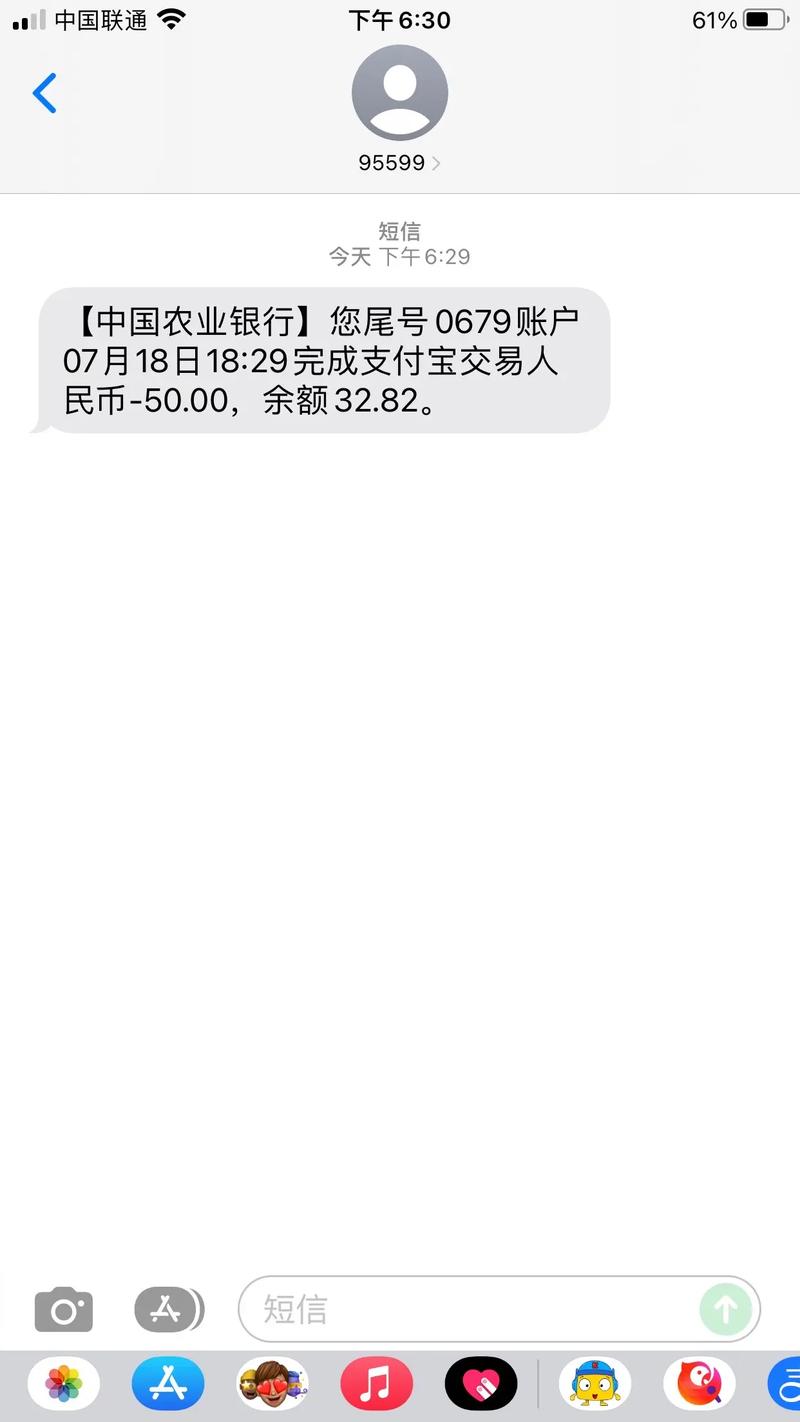Open the yellow cartoon sticker app
The width and height of the screenshot is (800, 1422).
tap(595, 1385)
